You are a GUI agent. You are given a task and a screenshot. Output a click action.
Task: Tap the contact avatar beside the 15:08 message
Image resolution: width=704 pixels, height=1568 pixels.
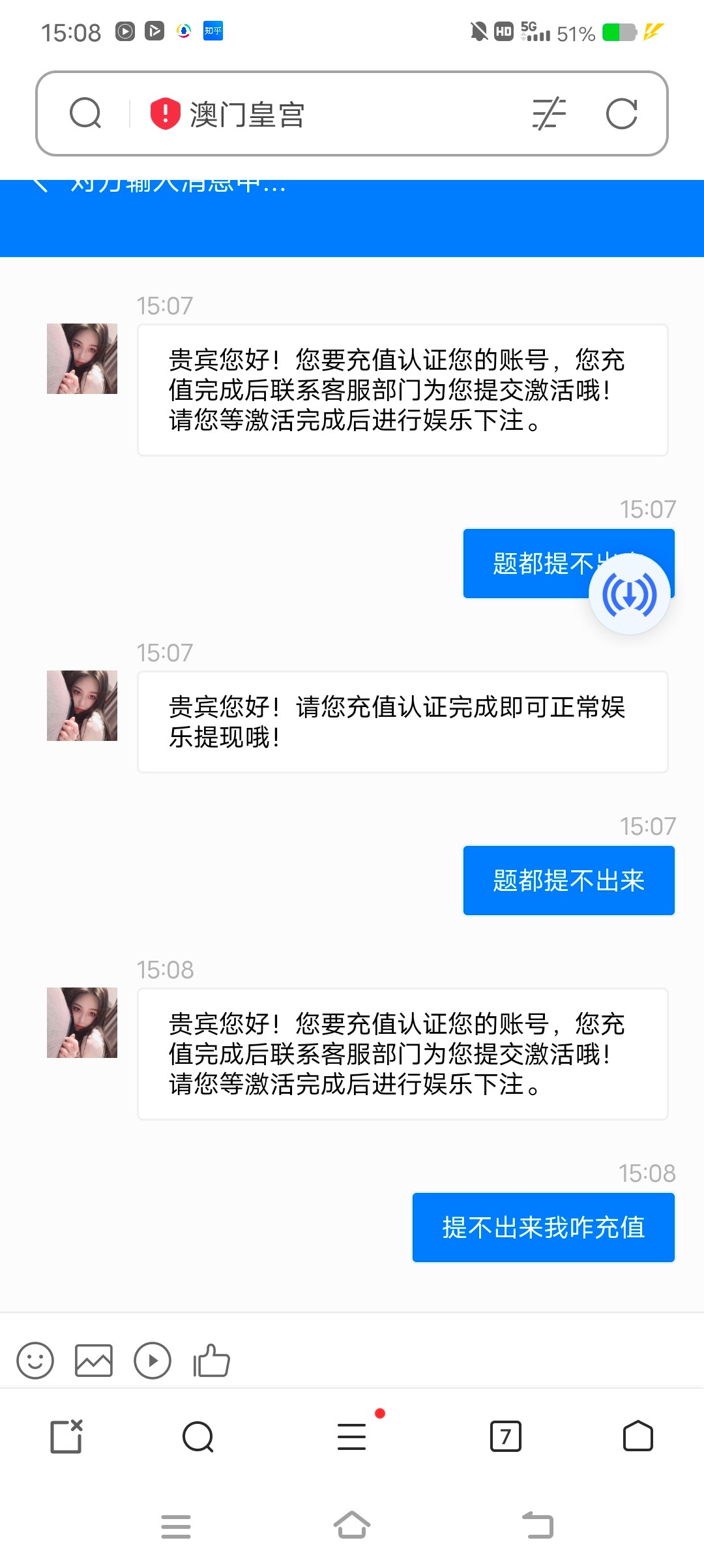[82, 1023]
